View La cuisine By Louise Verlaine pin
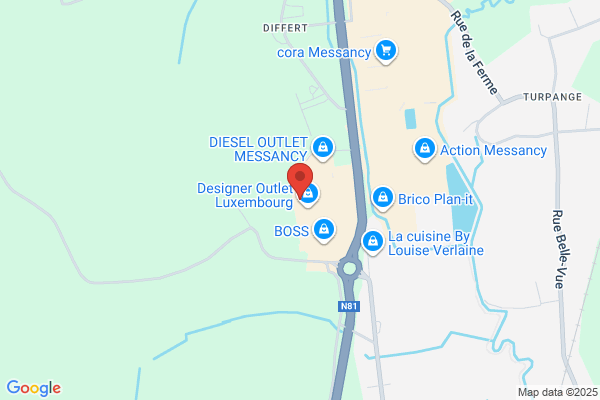600x400 pixels. click(x=373, y=242)
